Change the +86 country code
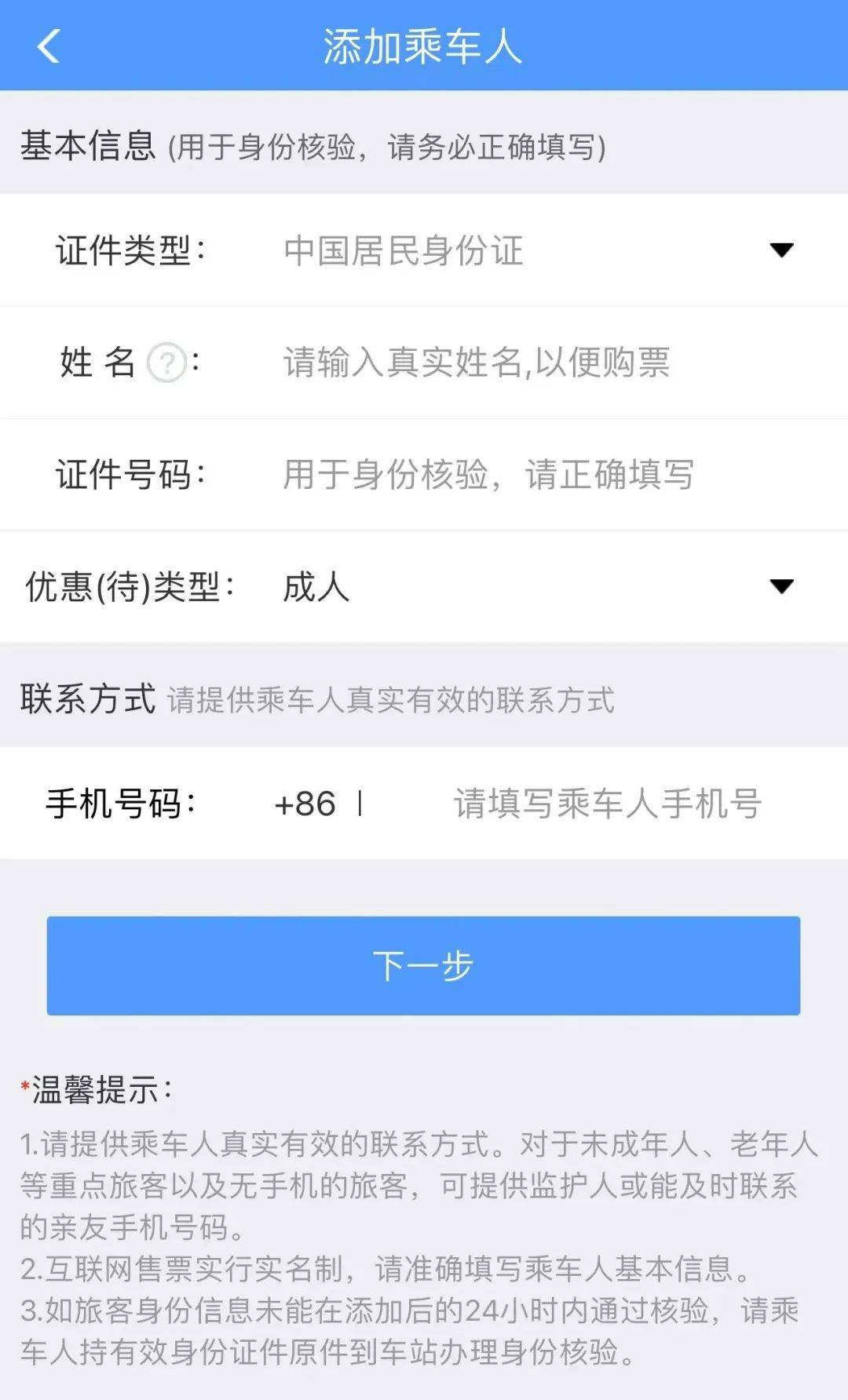Screen dimensions: 848x1400 pos(308,802)
